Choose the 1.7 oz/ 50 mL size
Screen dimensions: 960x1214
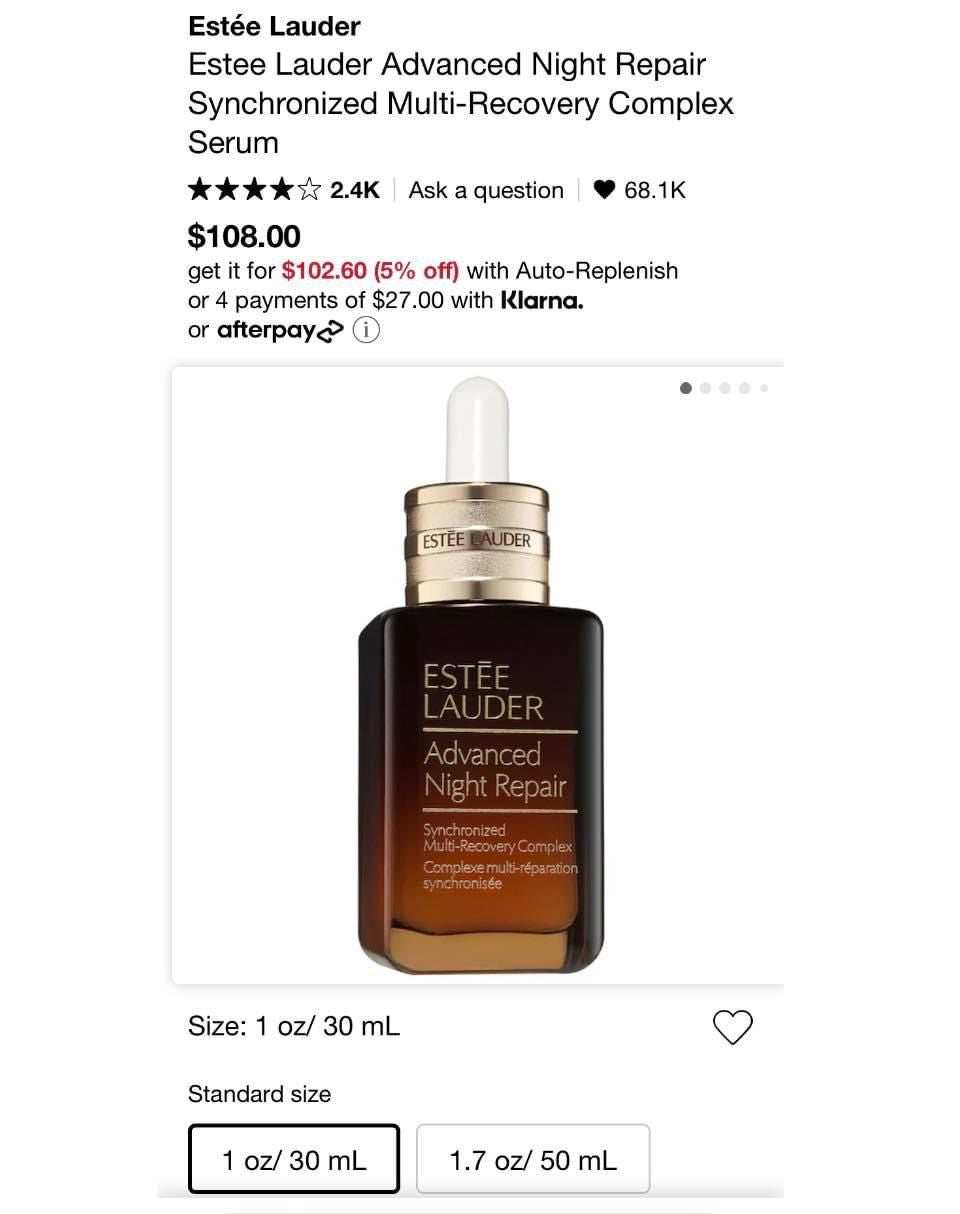(x=533, y=1160)
